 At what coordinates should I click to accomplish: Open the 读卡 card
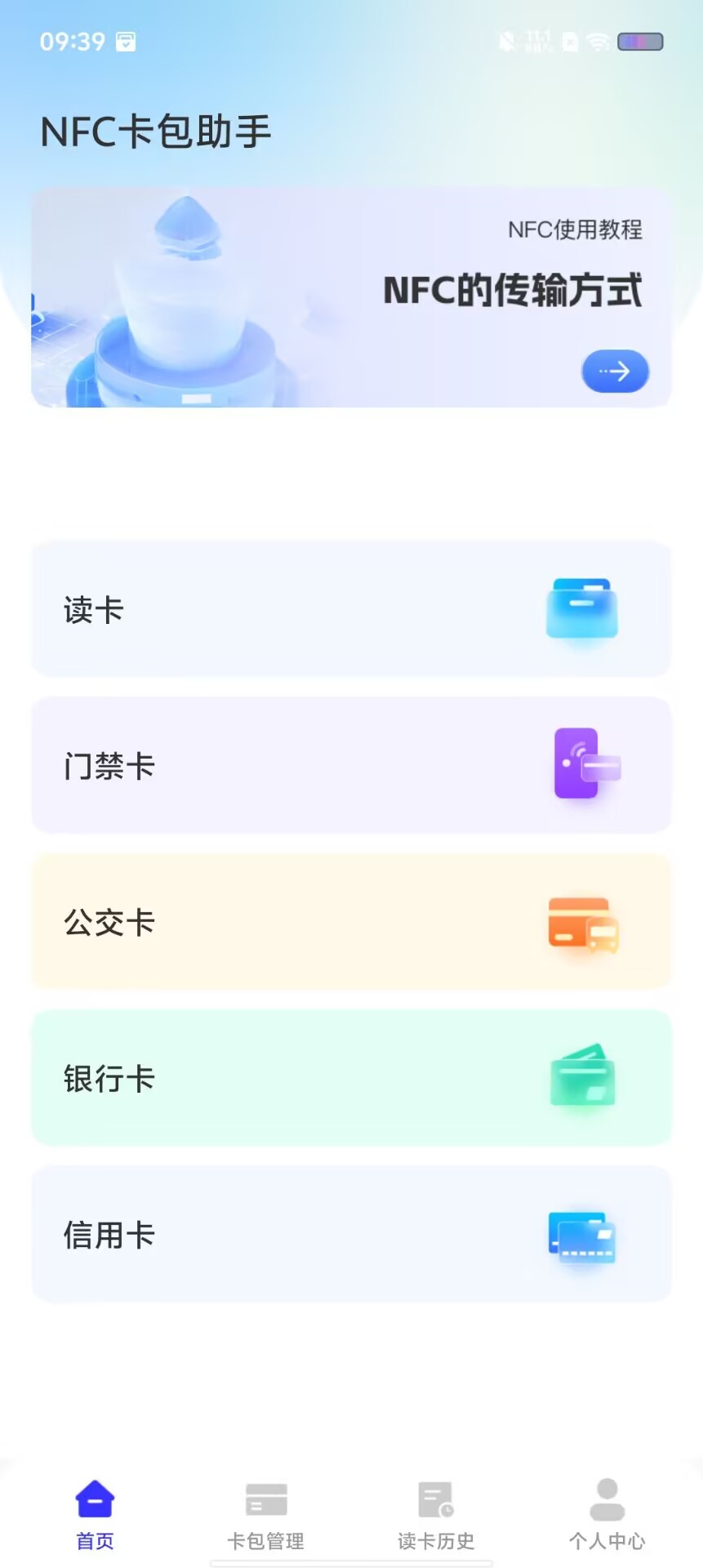coord(351,609)
